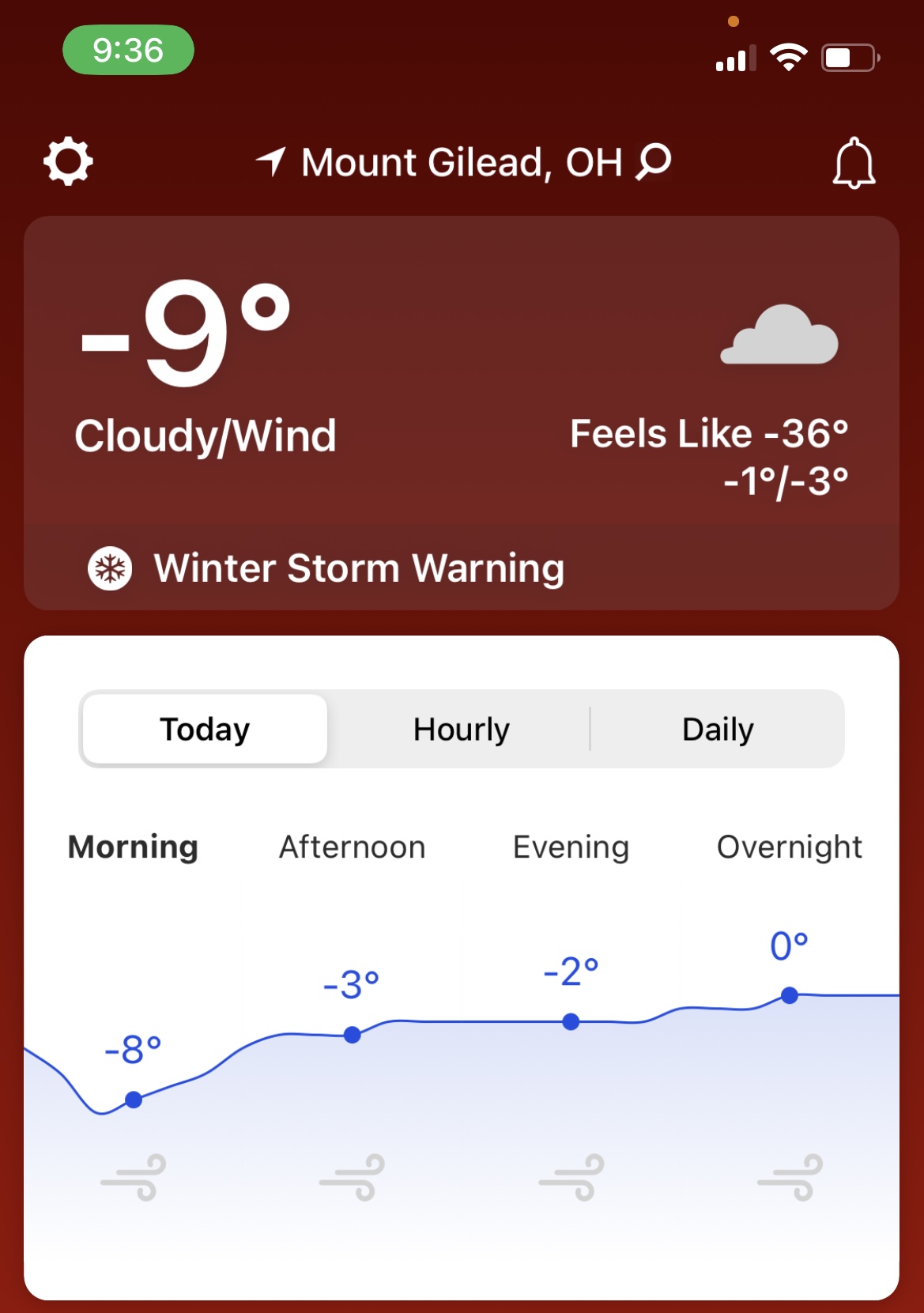Open the current conditions card
This screenshot has width=924, height=1313.
point(462,372)
